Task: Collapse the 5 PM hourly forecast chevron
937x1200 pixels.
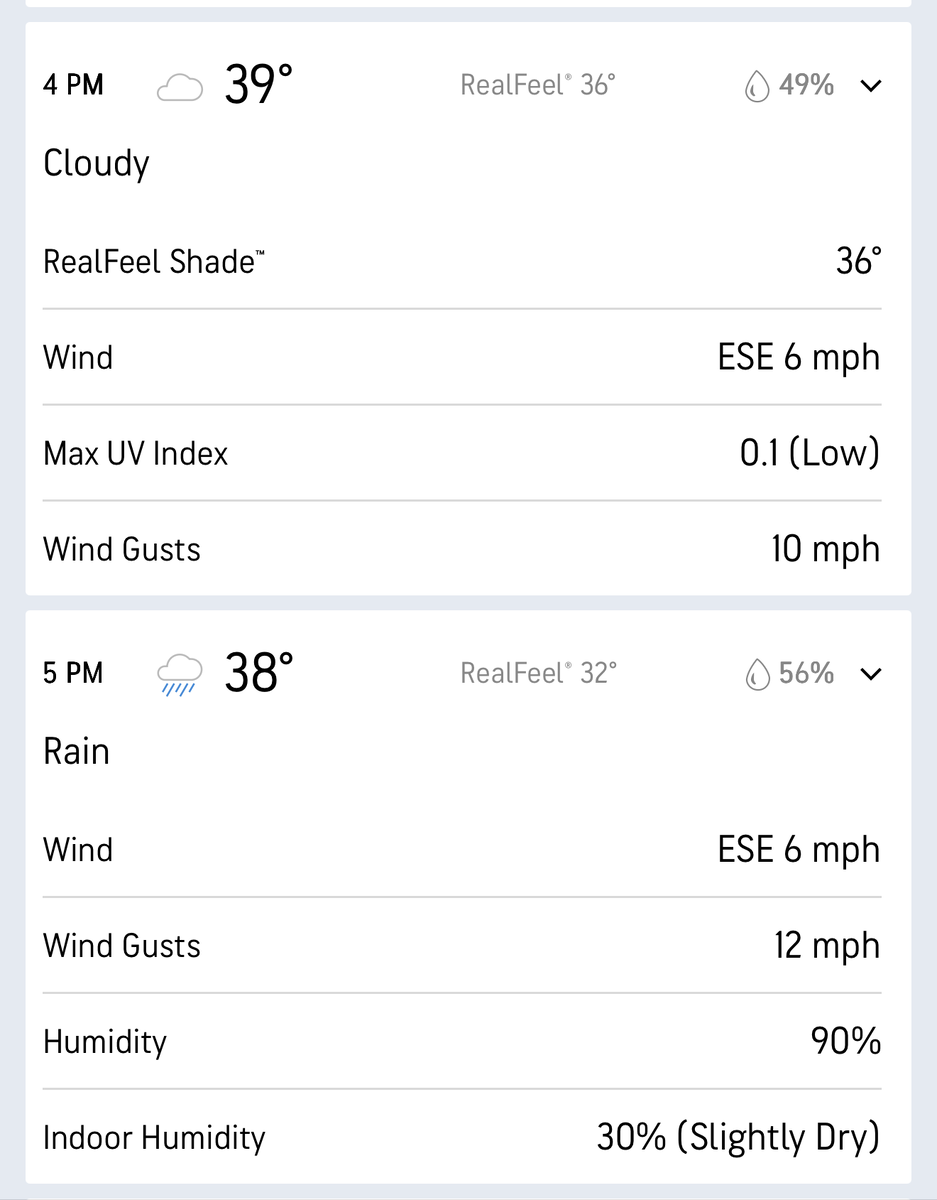Action: [871, 674]
